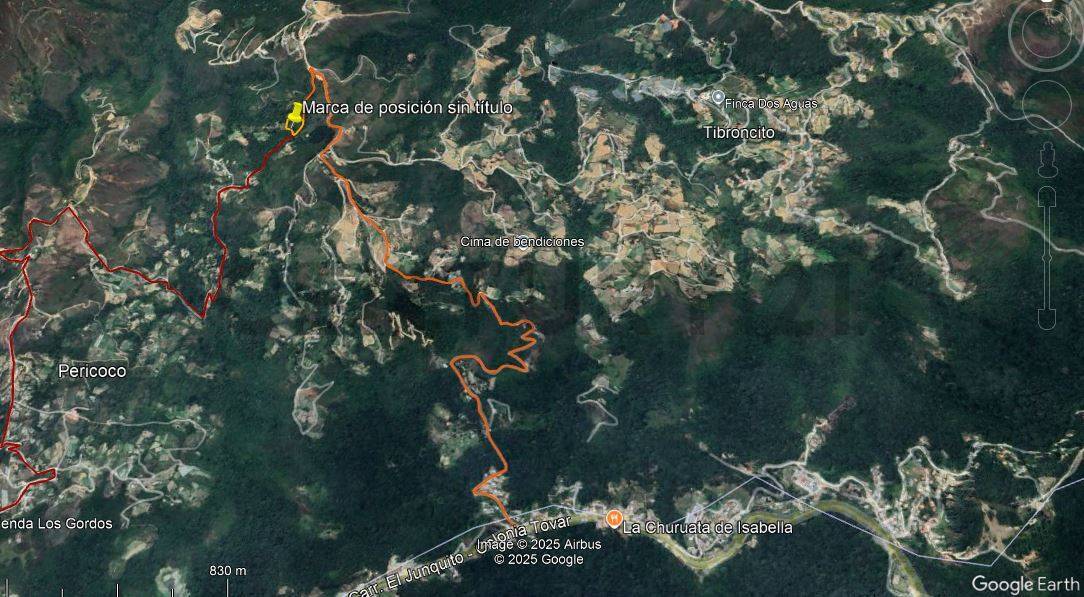Tap the move joystick circle
This screenshot has width=1084, height=597.
point(1046,100)
